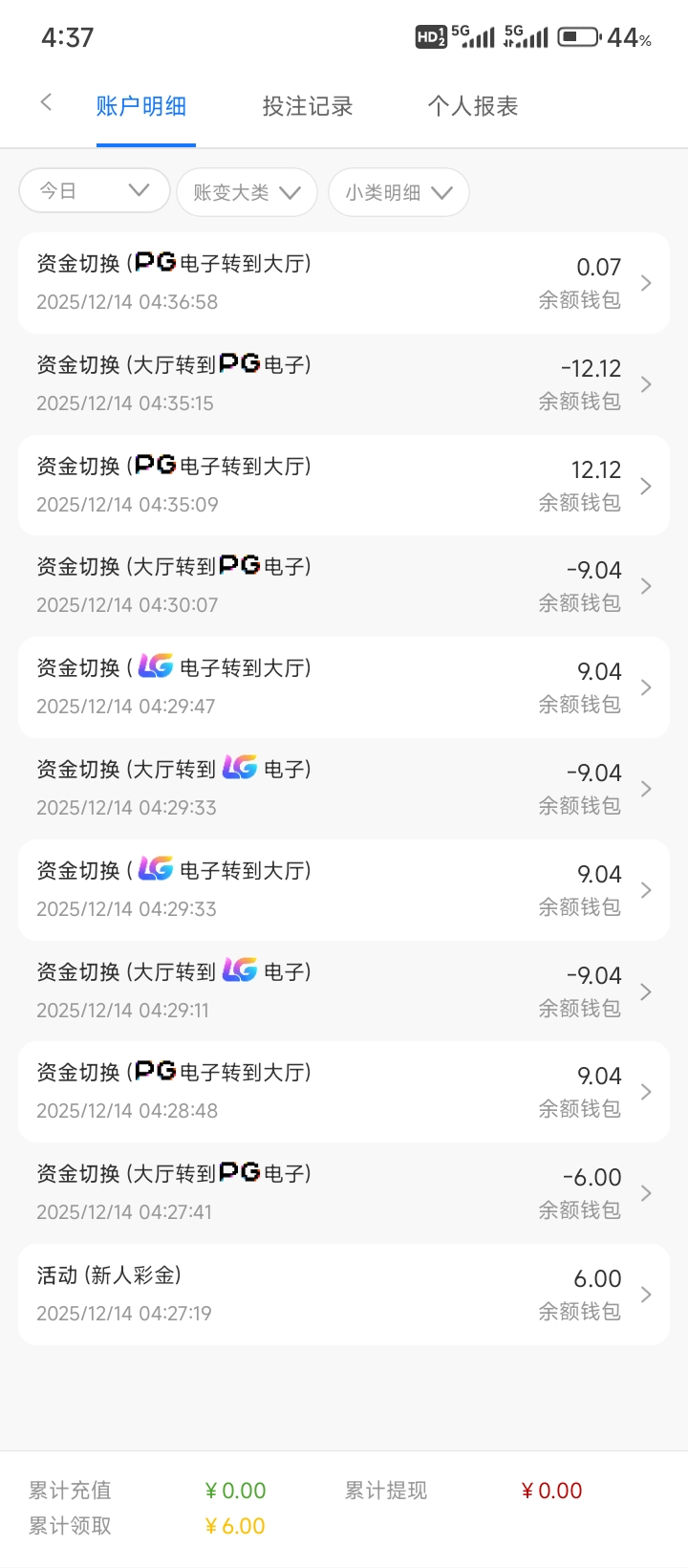This screenshot has width=688, height=1568.
Task: Open the 账变大类 filter dropdown
Action: click(247, 192)
